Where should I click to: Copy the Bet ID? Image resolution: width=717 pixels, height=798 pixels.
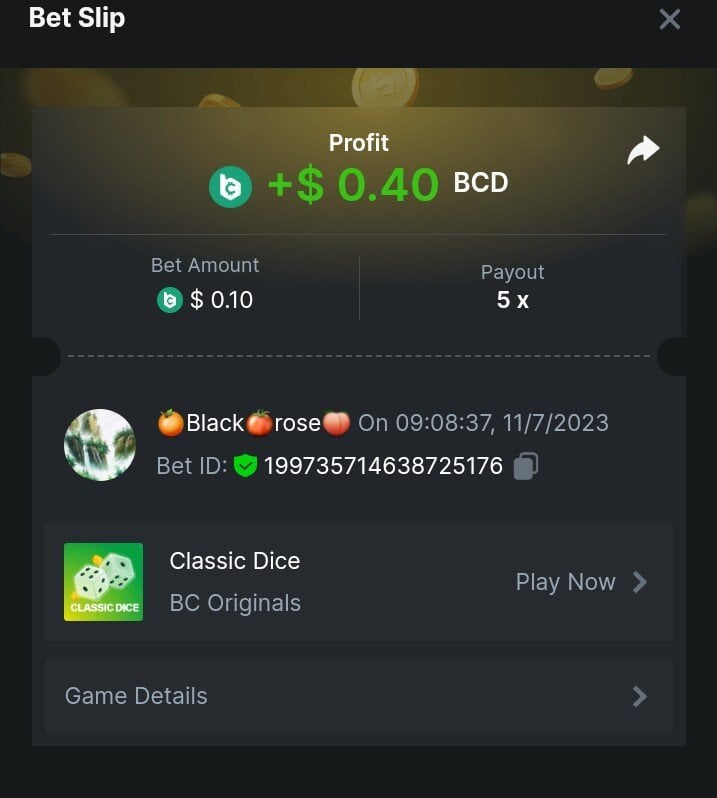[526, 466]
